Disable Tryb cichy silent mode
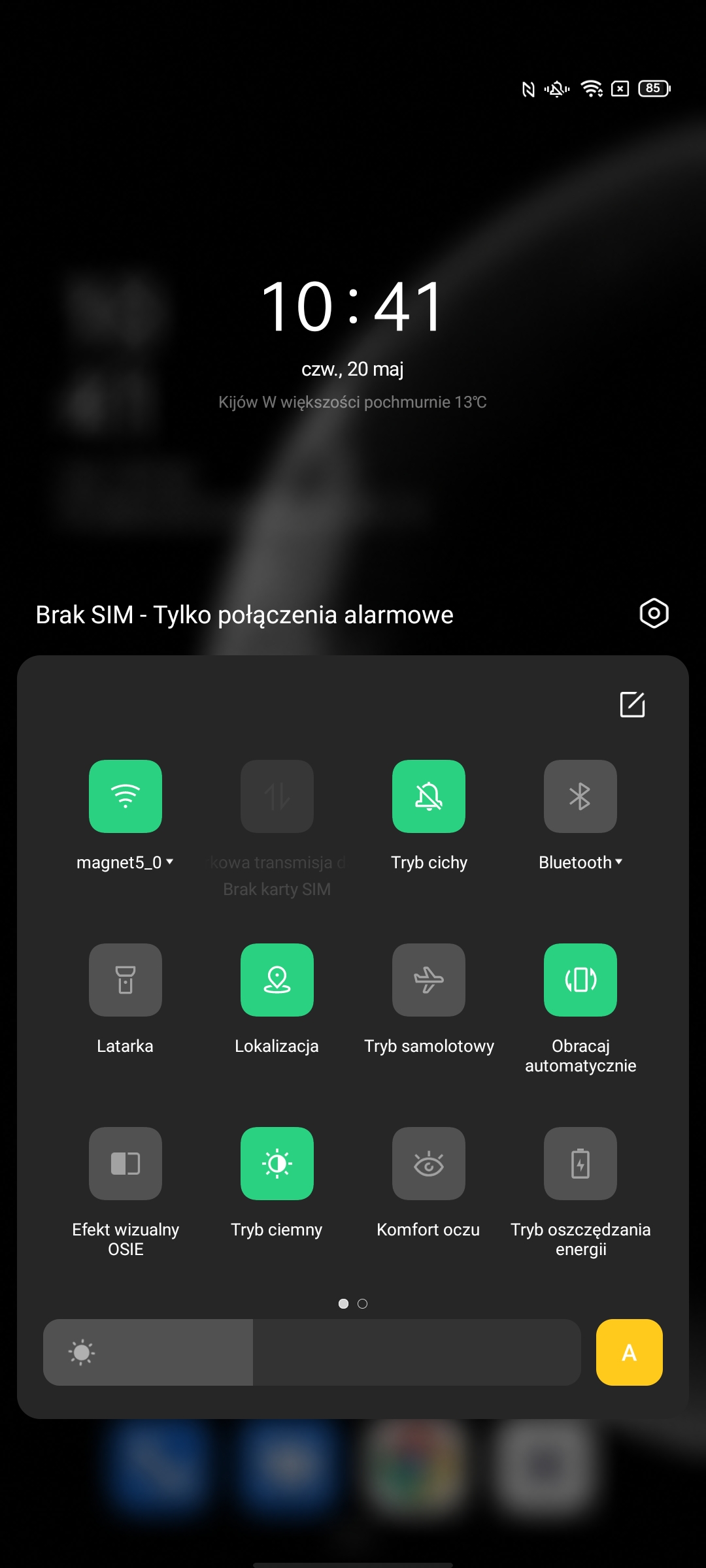Viewport: 706px width, 1568px height. point(429,796)
